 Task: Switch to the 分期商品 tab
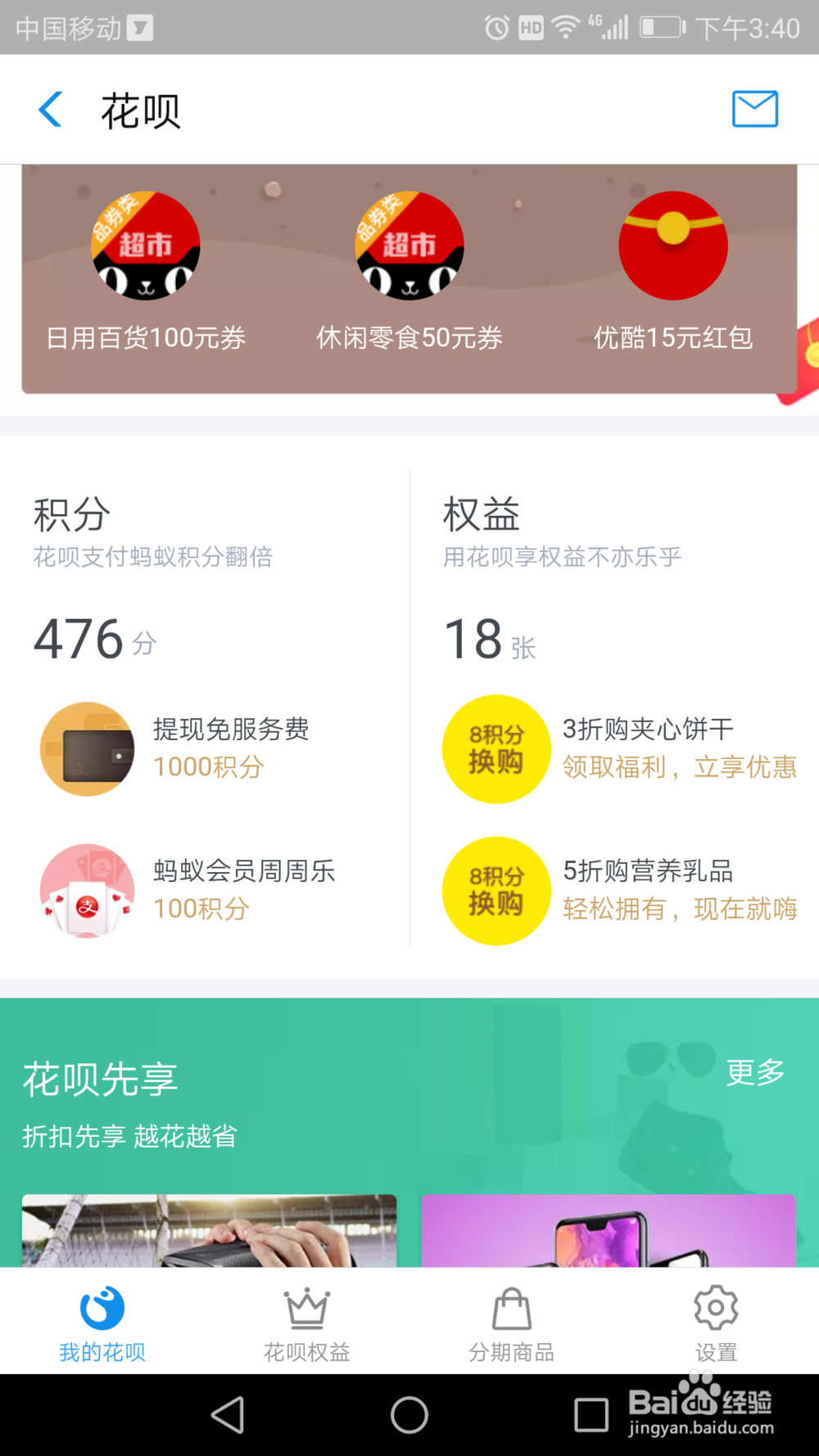(x=511, y=1321)
